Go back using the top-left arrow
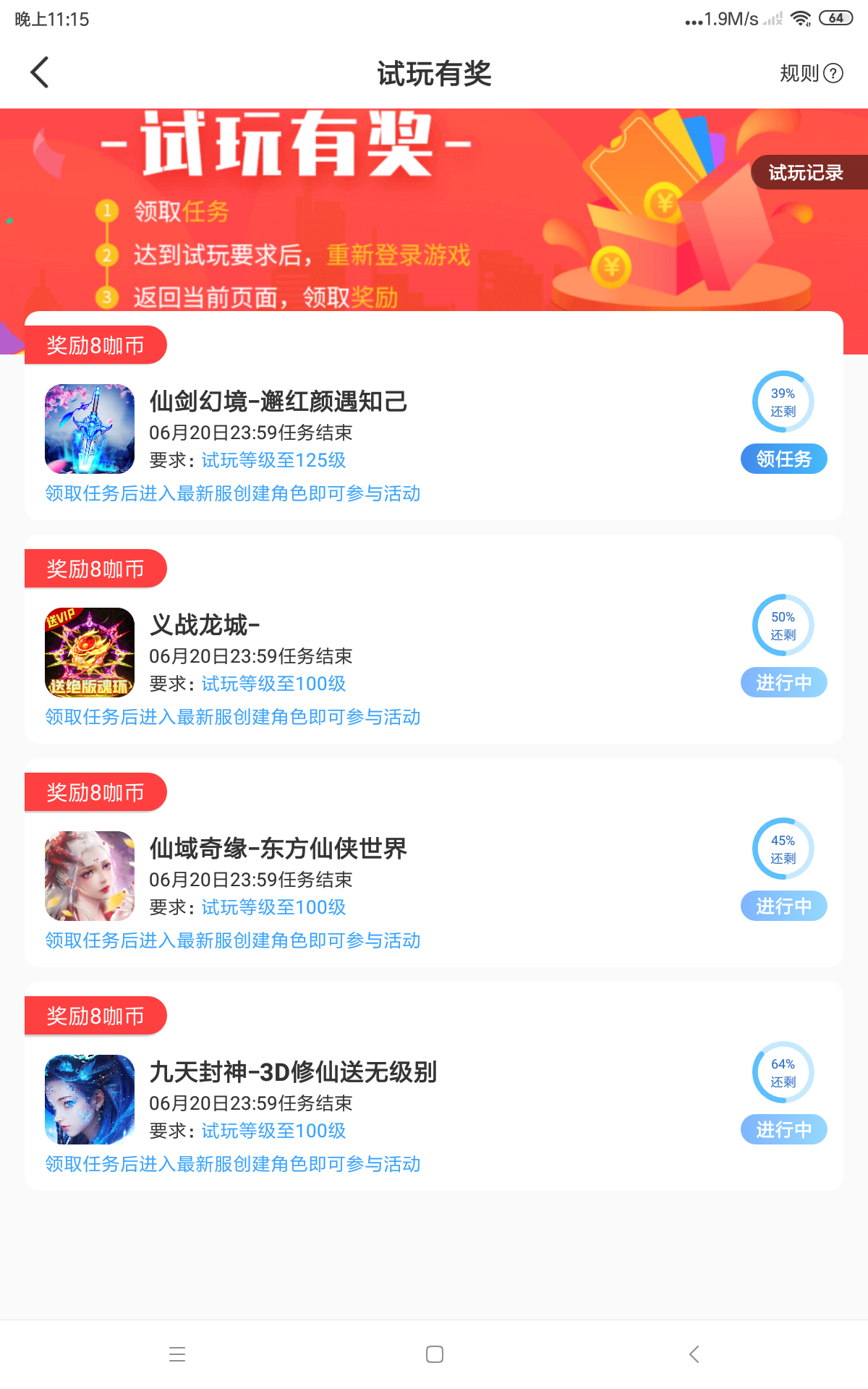This screenshot has width=868, height=1389. [40, 73]
